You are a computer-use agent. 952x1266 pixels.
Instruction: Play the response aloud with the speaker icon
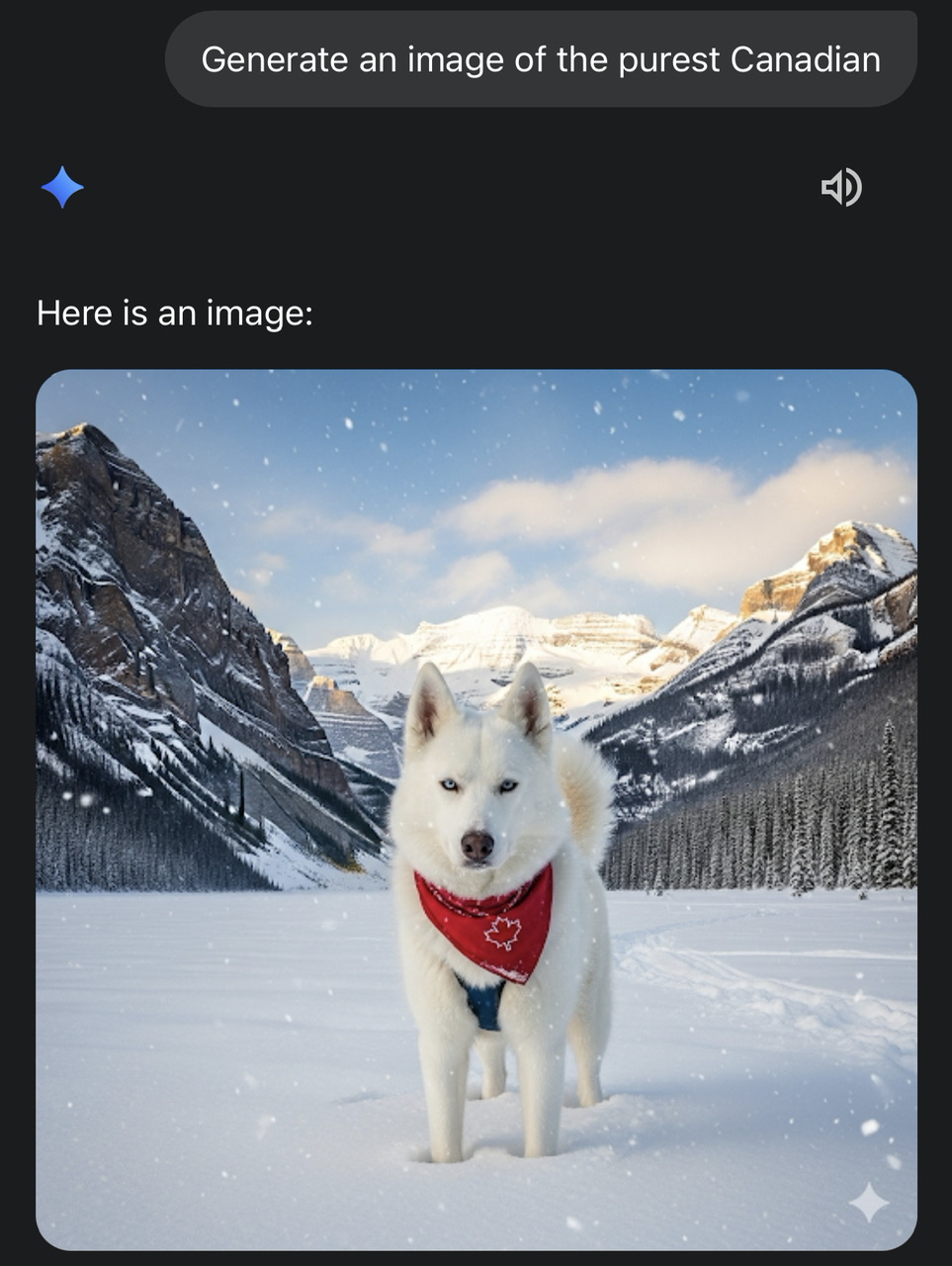[841, 187]
